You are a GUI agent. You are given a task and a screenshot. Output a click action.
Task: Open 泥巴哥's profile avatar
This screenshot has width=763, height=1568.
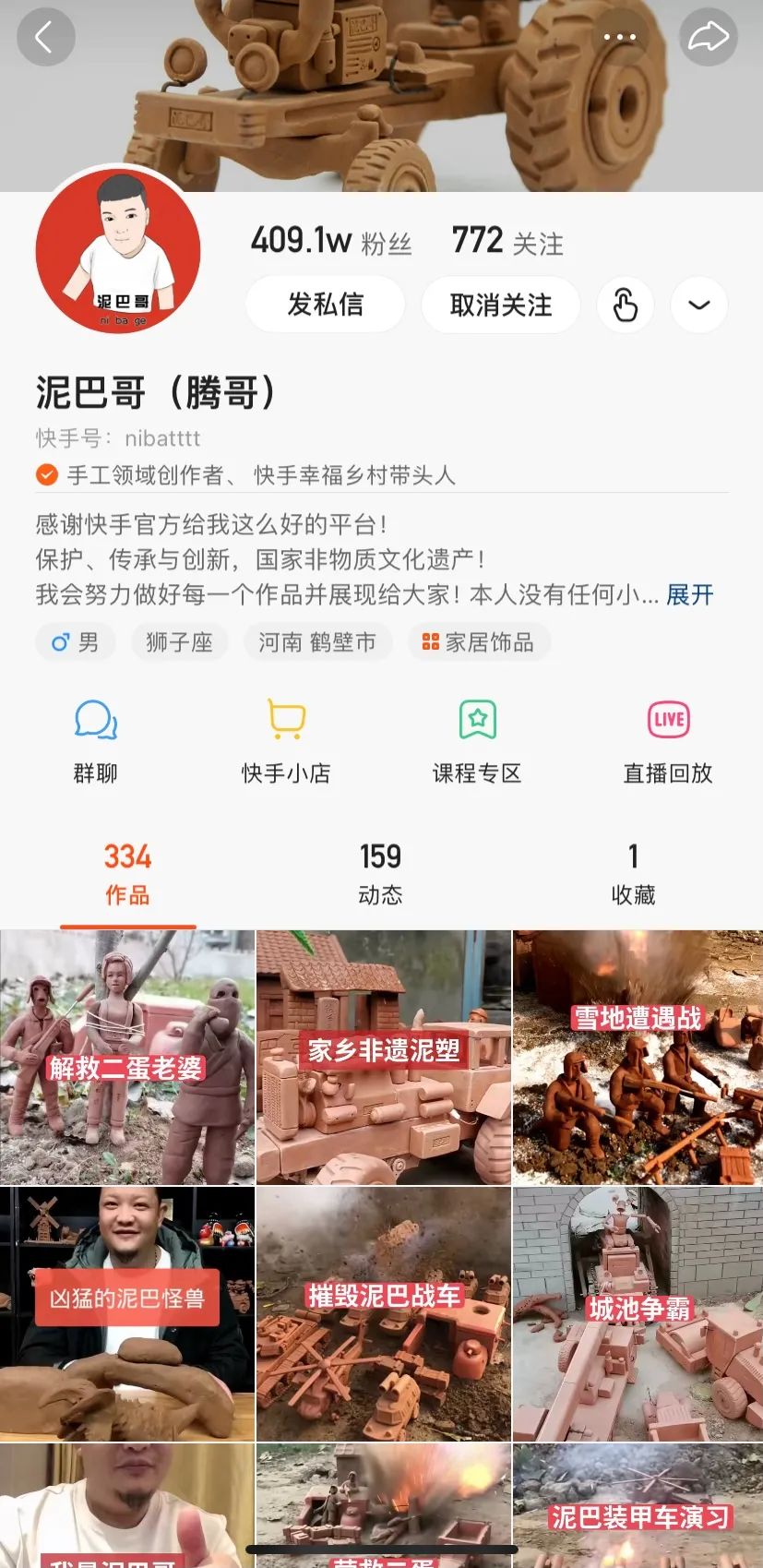click(118, 250)
